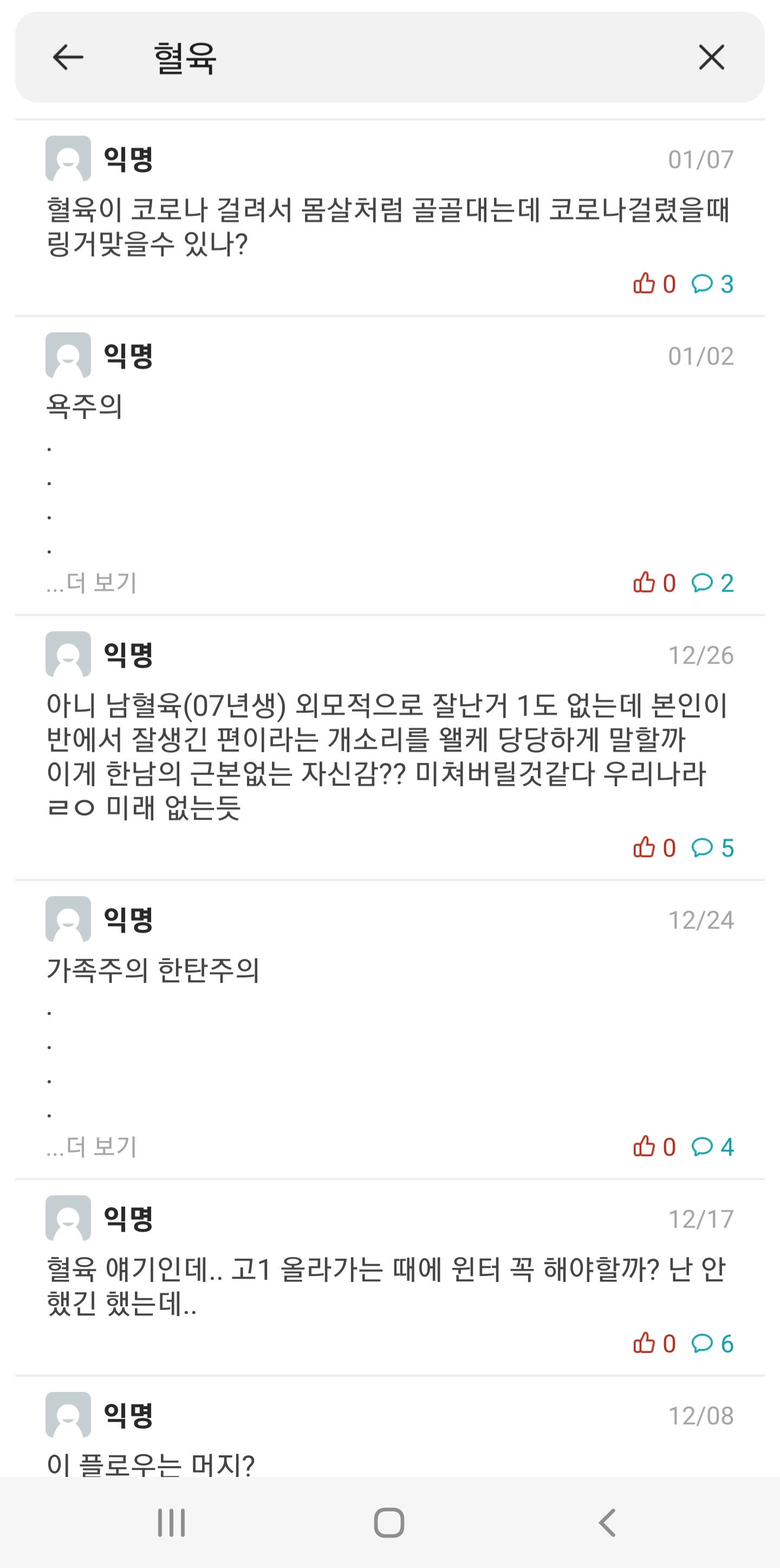Viewport: 780px width, 1568px height.
Task: Clear the search text with the X
Action: [x=711, y=58]
